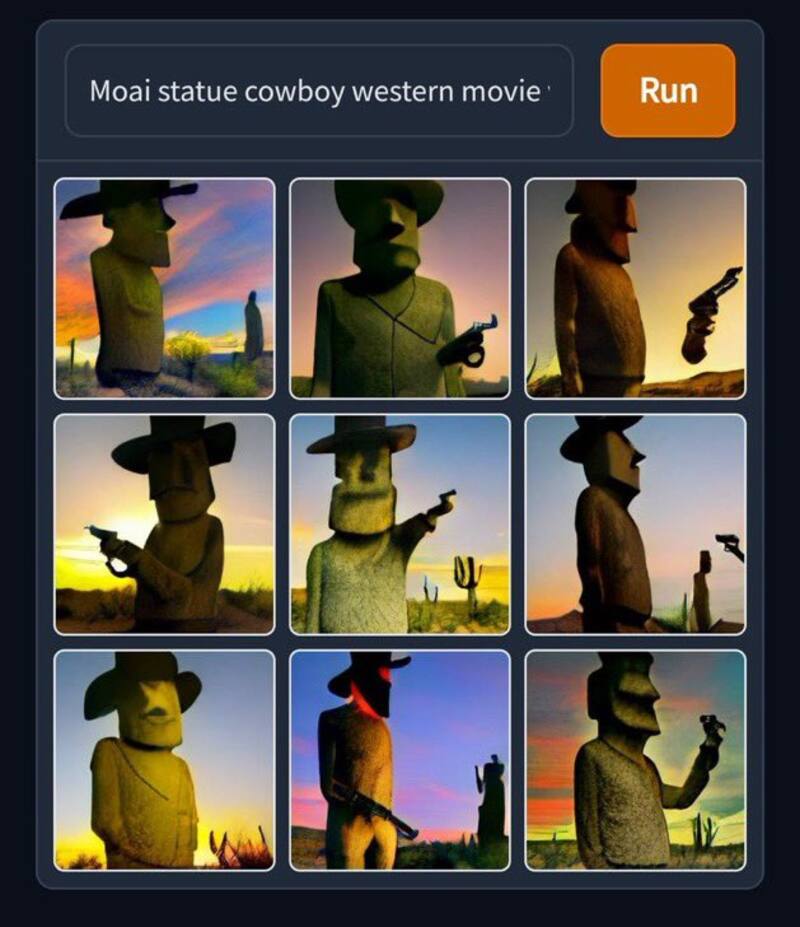Open the Moai with a small gun-holding statue behind
The height and width of the screenshot is (927, 800).
(x=635, y=524)
